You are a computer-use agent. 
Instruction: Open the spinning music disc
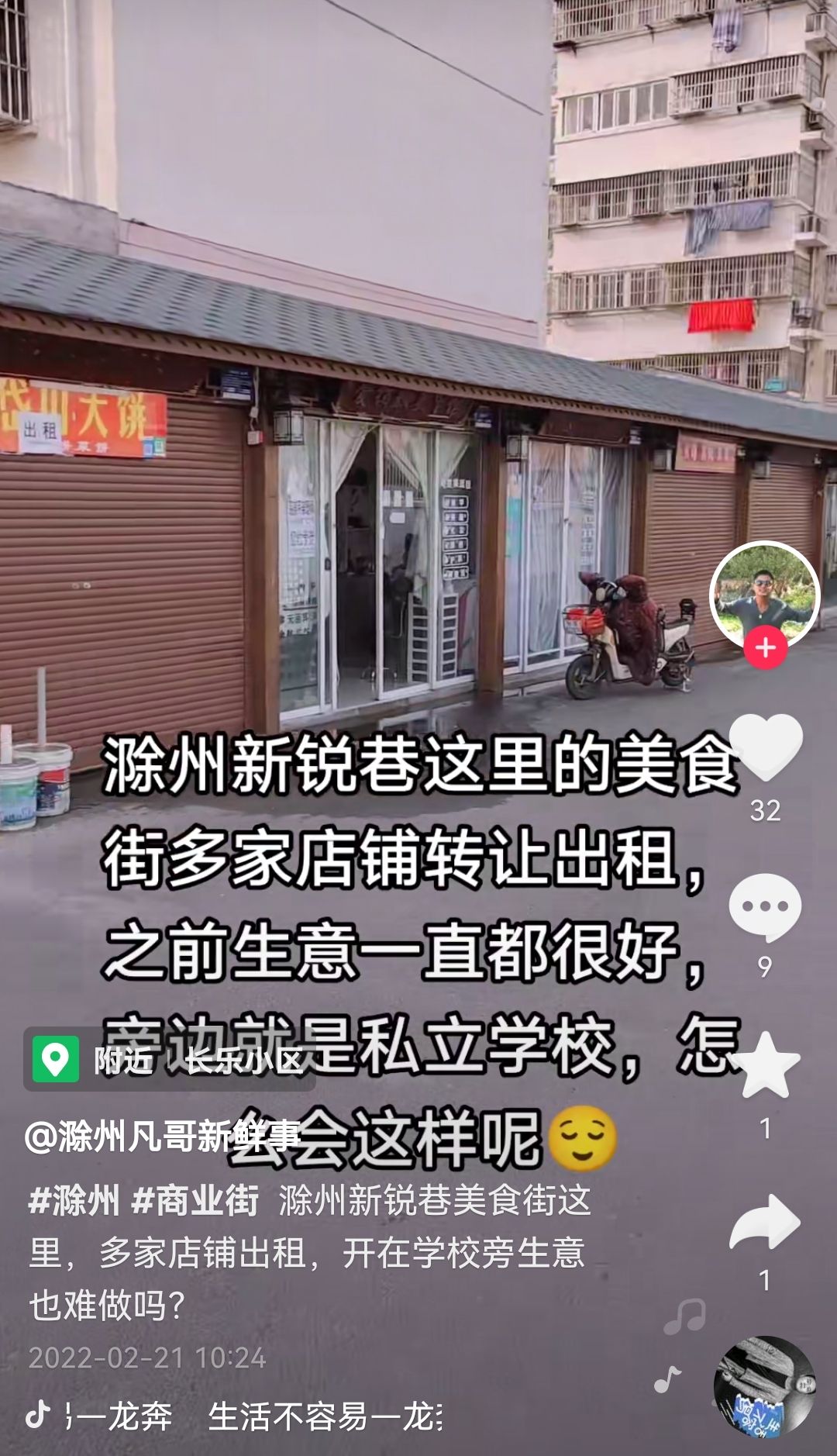click(x=764, y=1386)
